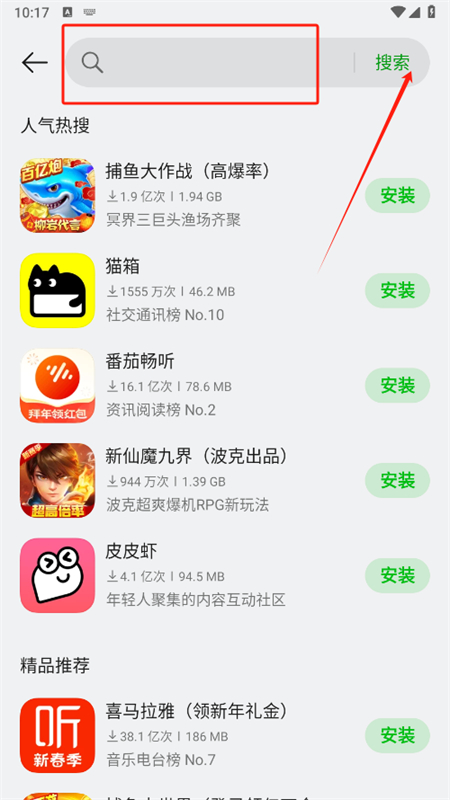The height and width of the screenshot is (800, 450).
Task: Tap the 搜索 button
Action: point(392,63)
